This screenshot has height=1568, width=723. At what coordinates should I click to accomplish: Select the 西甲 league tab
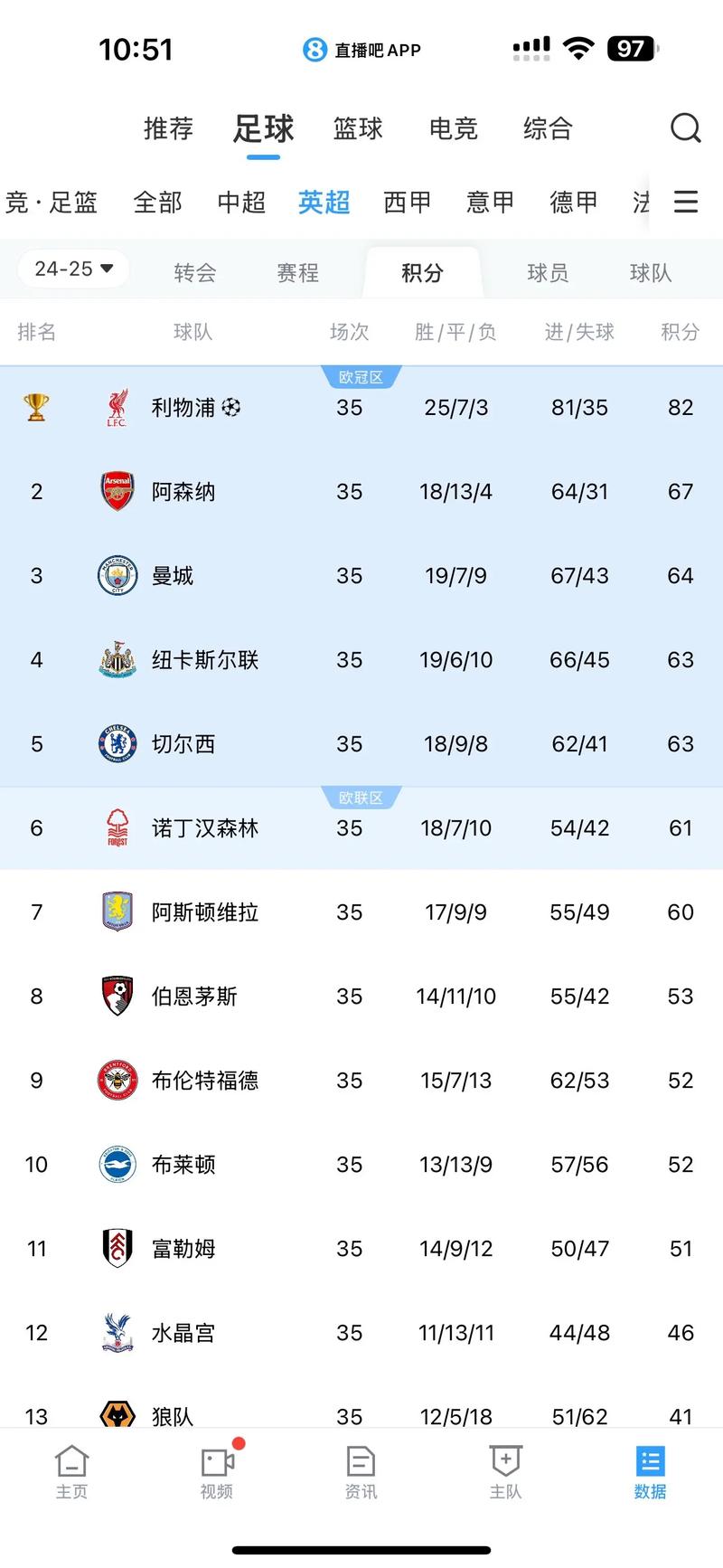[407, 202]
